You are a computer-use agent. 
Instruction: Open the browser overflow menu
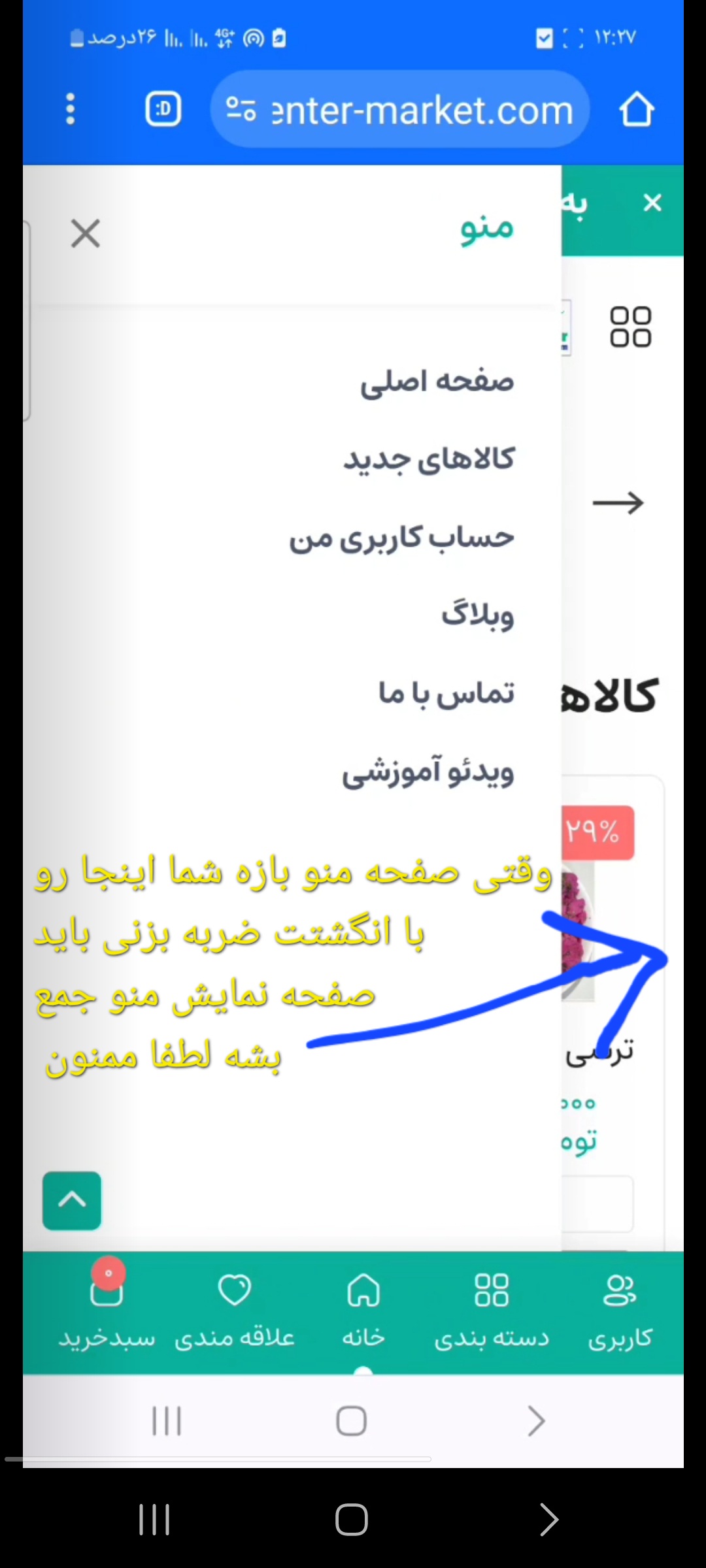click(71, 109)
